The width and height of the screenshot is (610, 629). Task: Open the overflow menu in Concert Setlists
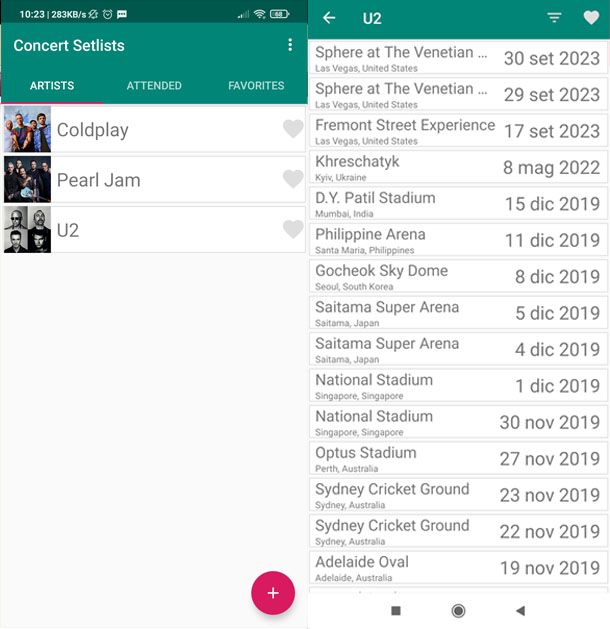coord(290,45)
